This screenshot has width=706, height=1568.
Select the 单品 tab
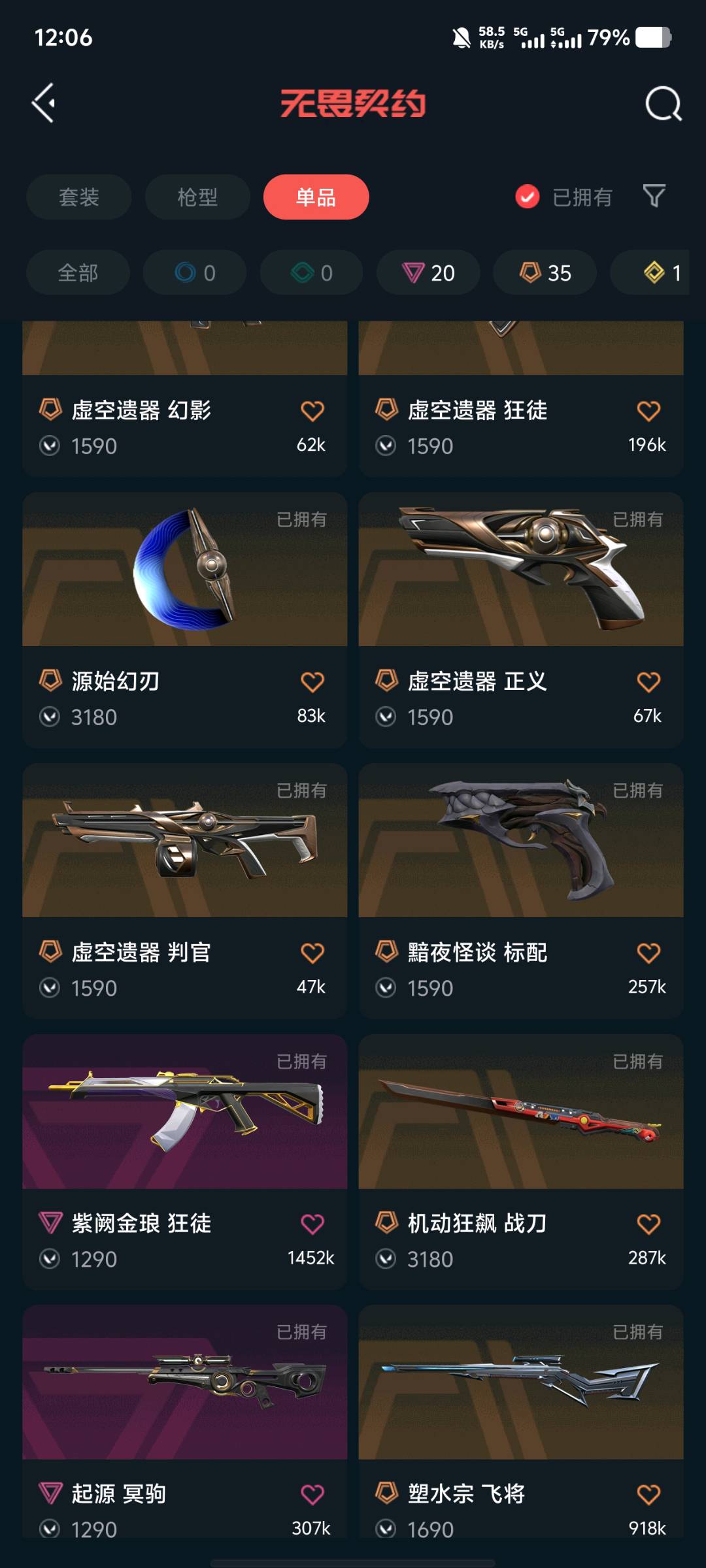click(316, 197)
